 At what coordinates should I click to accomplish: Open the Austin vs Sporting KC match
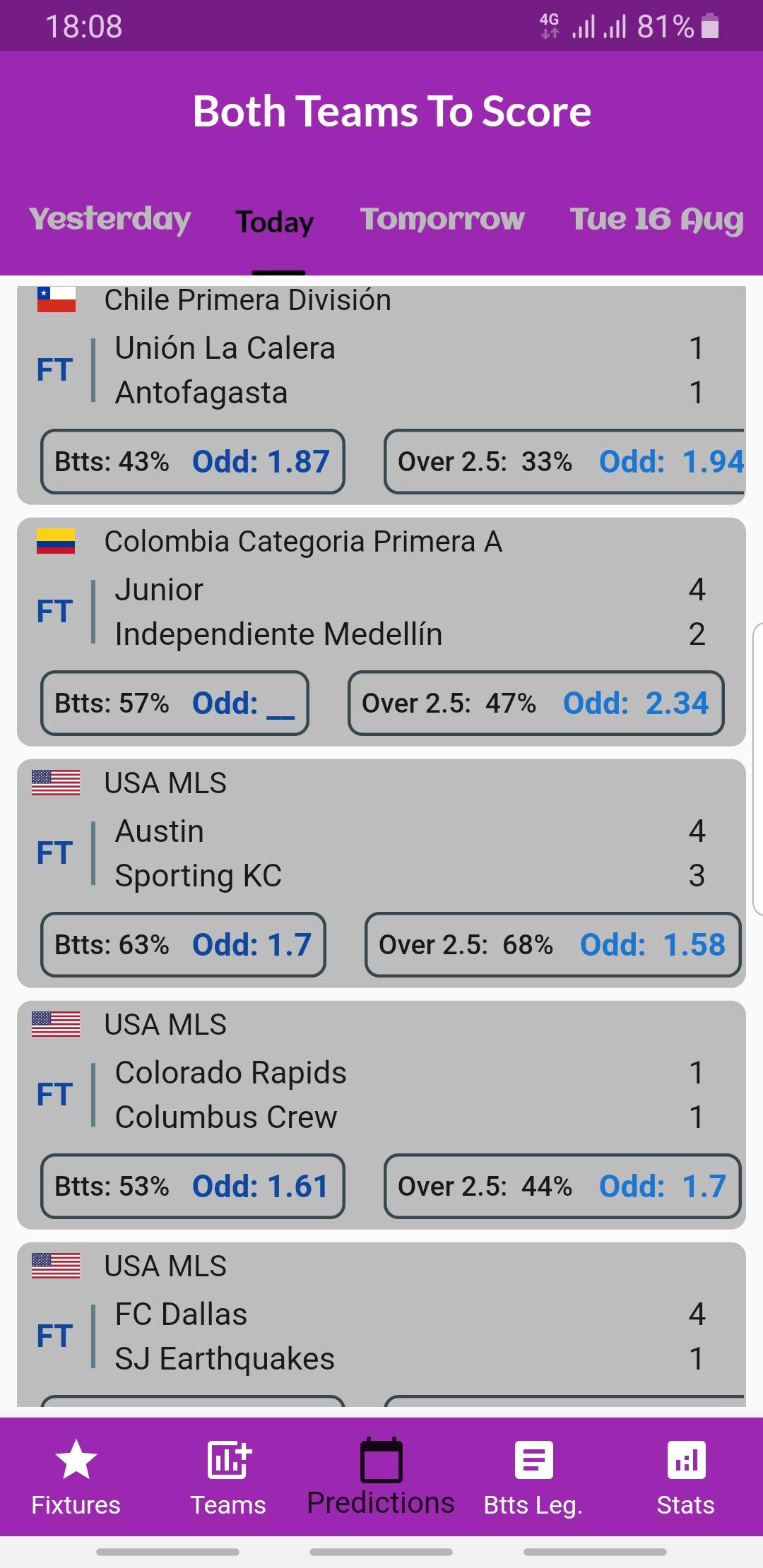click(x=381, y=874)
